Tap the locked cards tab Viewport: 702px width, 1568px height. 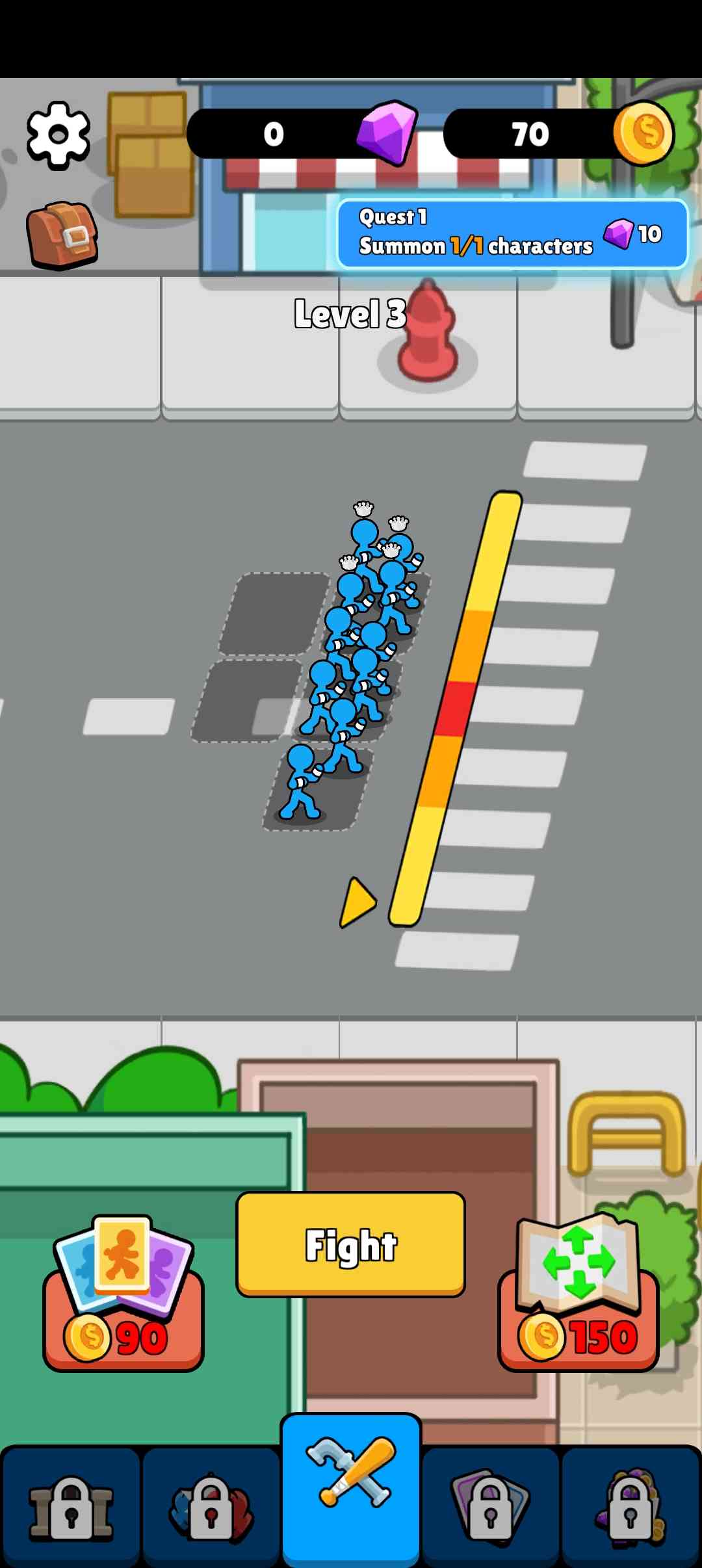tap(491, 1507)
